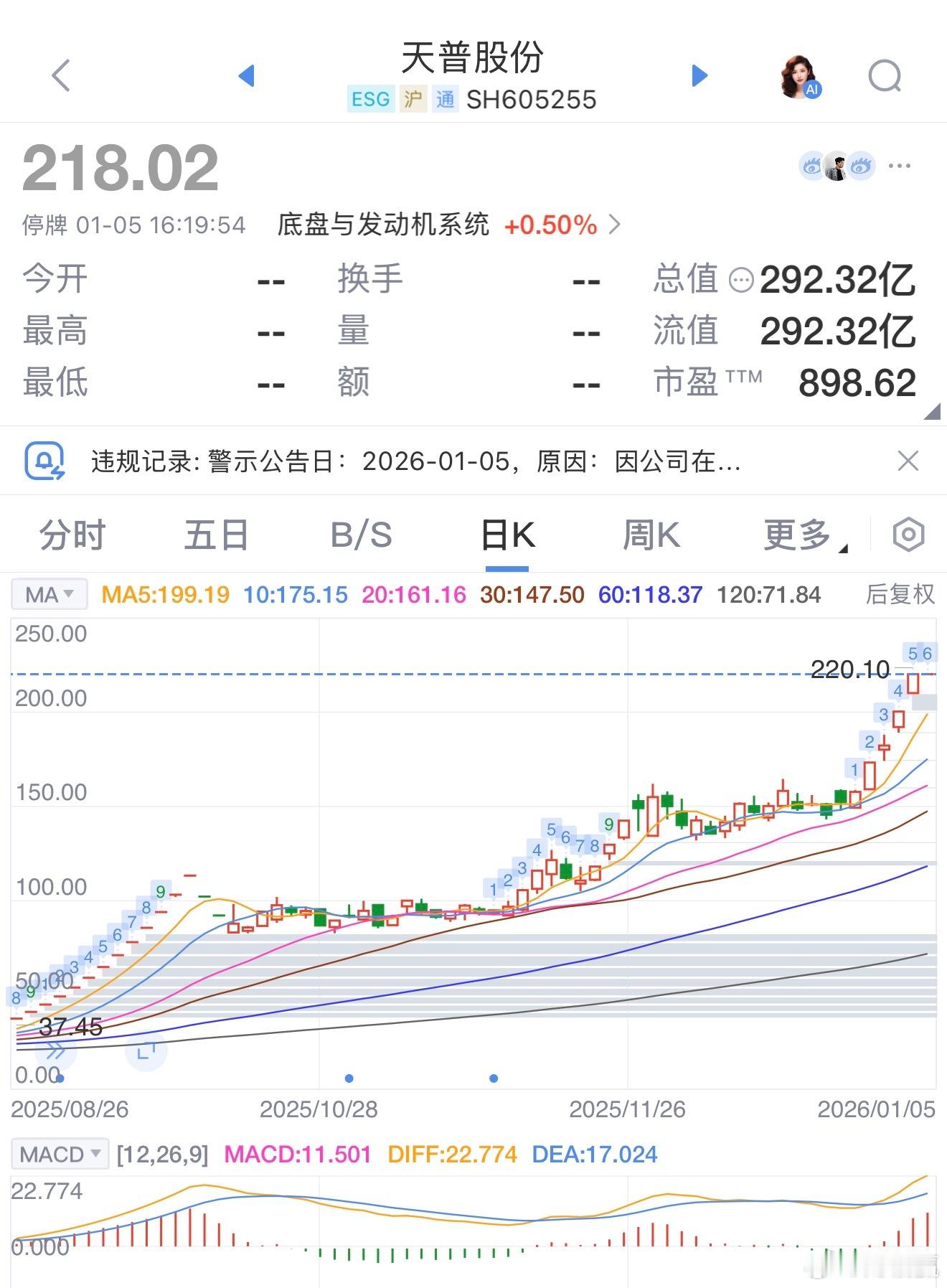This screenshot has width=947, height=1288.
Task: Expand the MA indicator dropdown
Action: coord(47,594)
